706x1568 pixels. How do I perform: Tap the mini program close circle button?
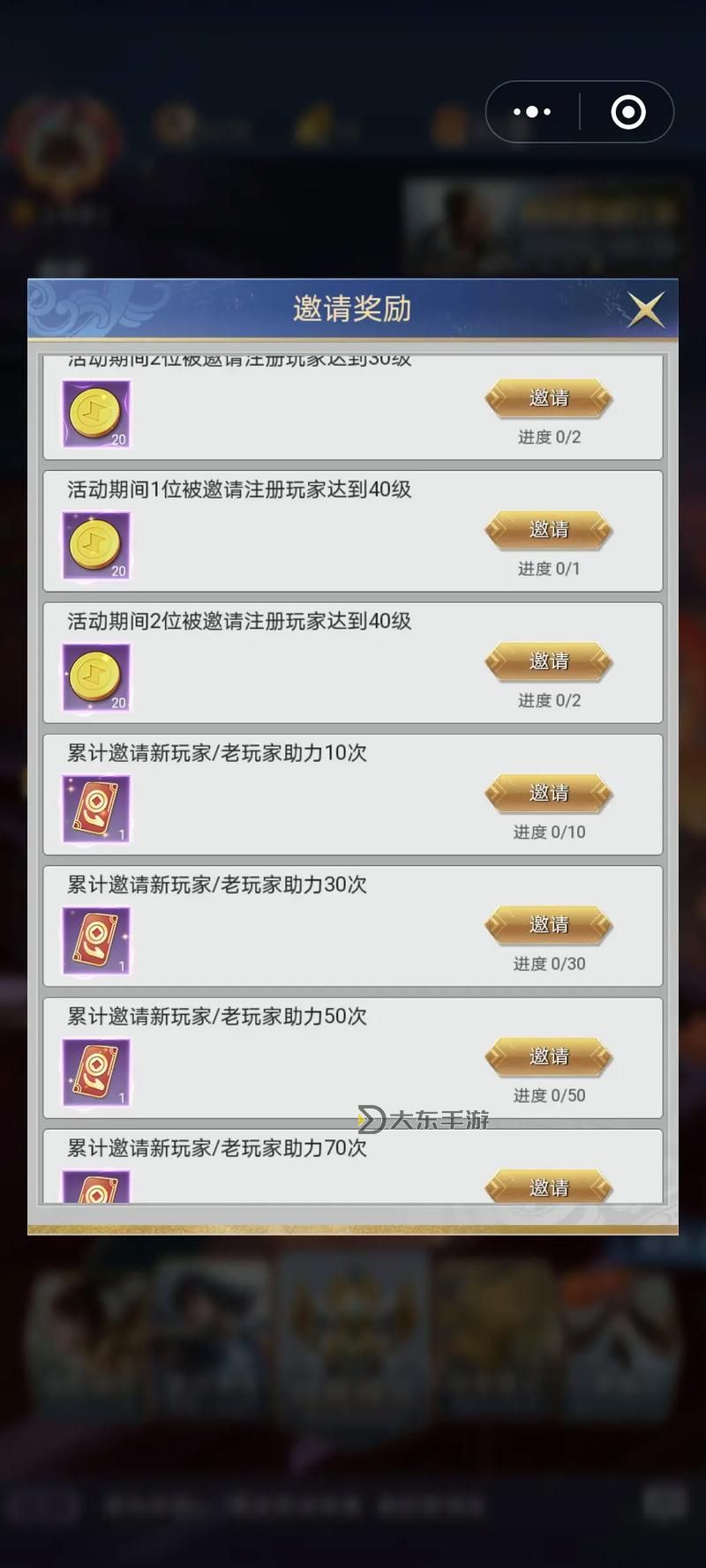pos(628,112)
